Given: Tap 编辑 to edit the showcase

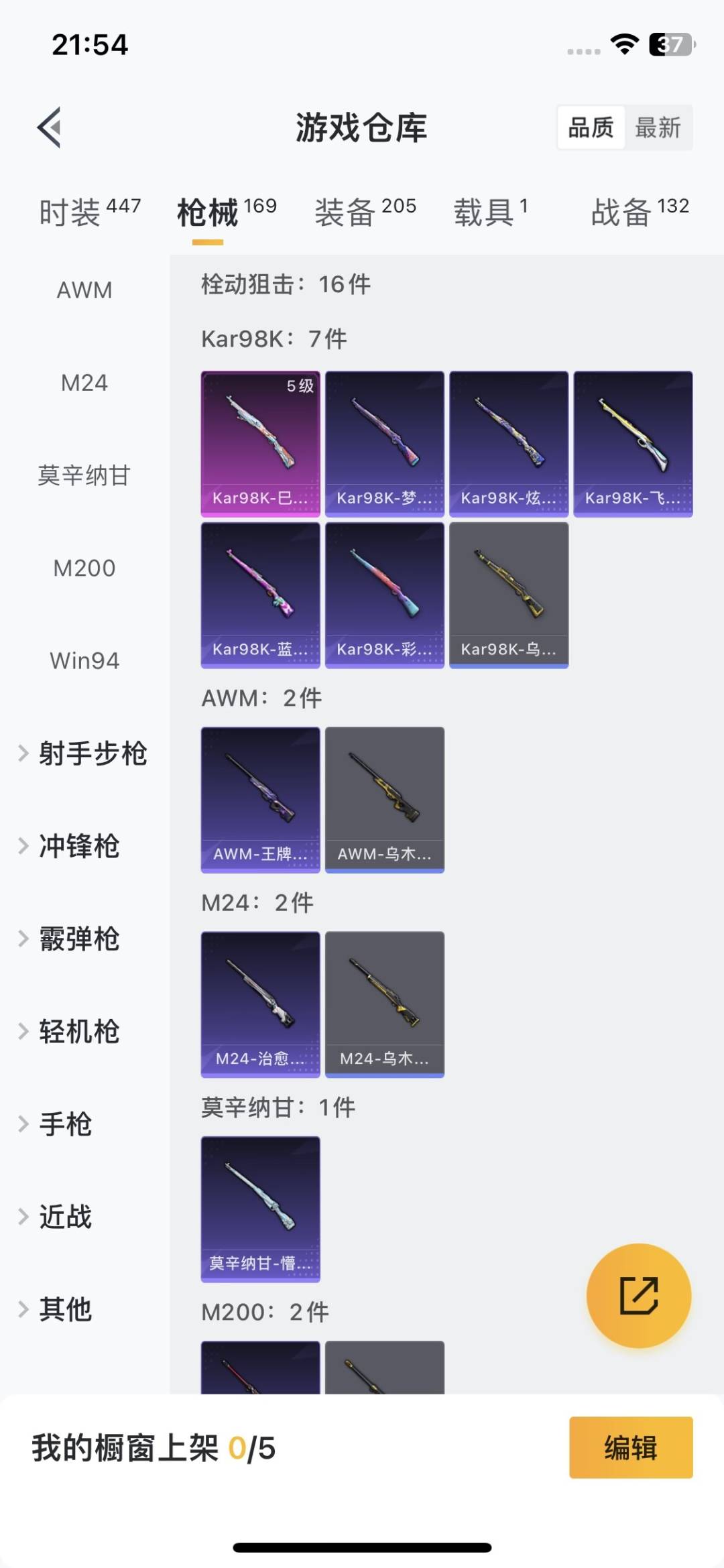Looking at the screenshot, I should coord(630,1447).
